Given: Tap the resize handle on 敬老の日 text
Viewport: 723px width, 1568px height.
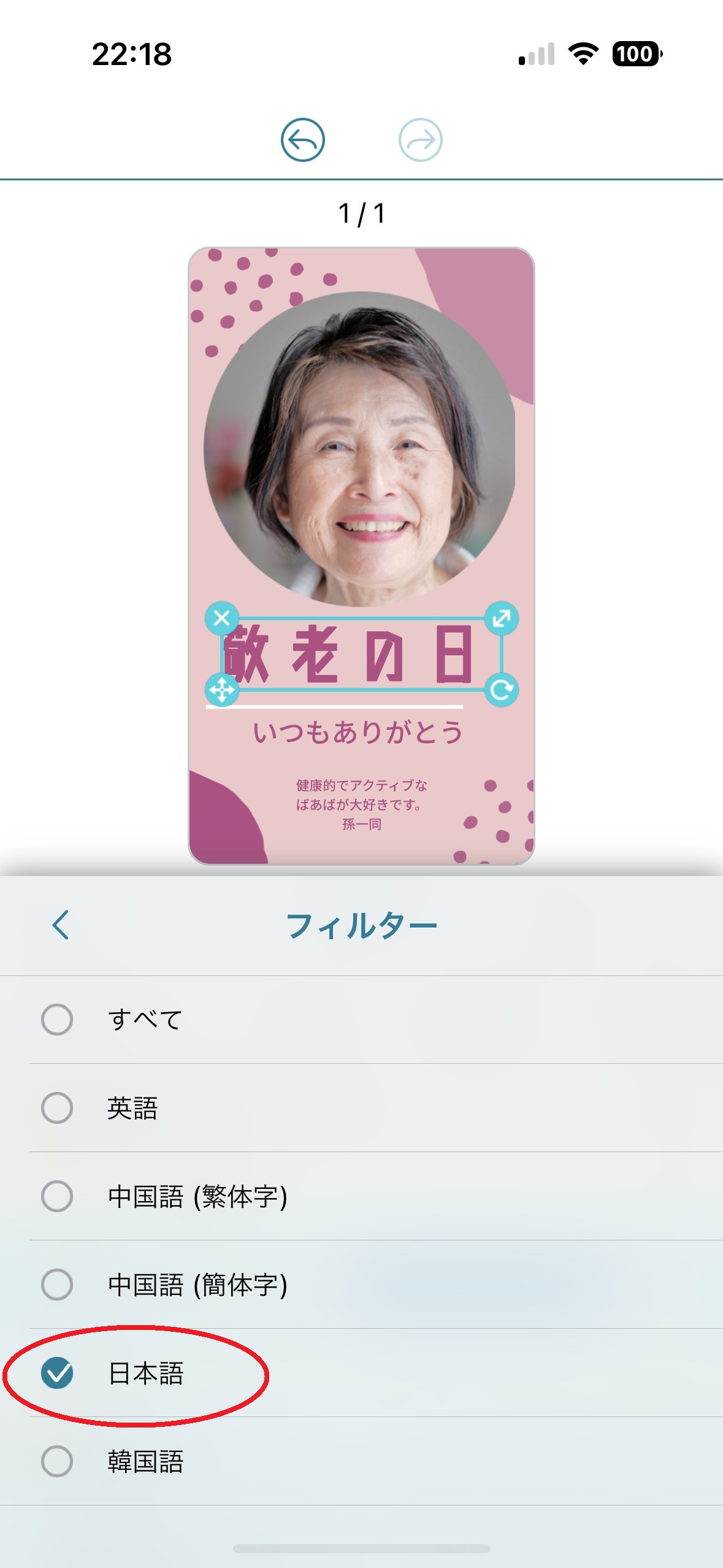Looking at the screenshot, I should click(x=501, y=618).
